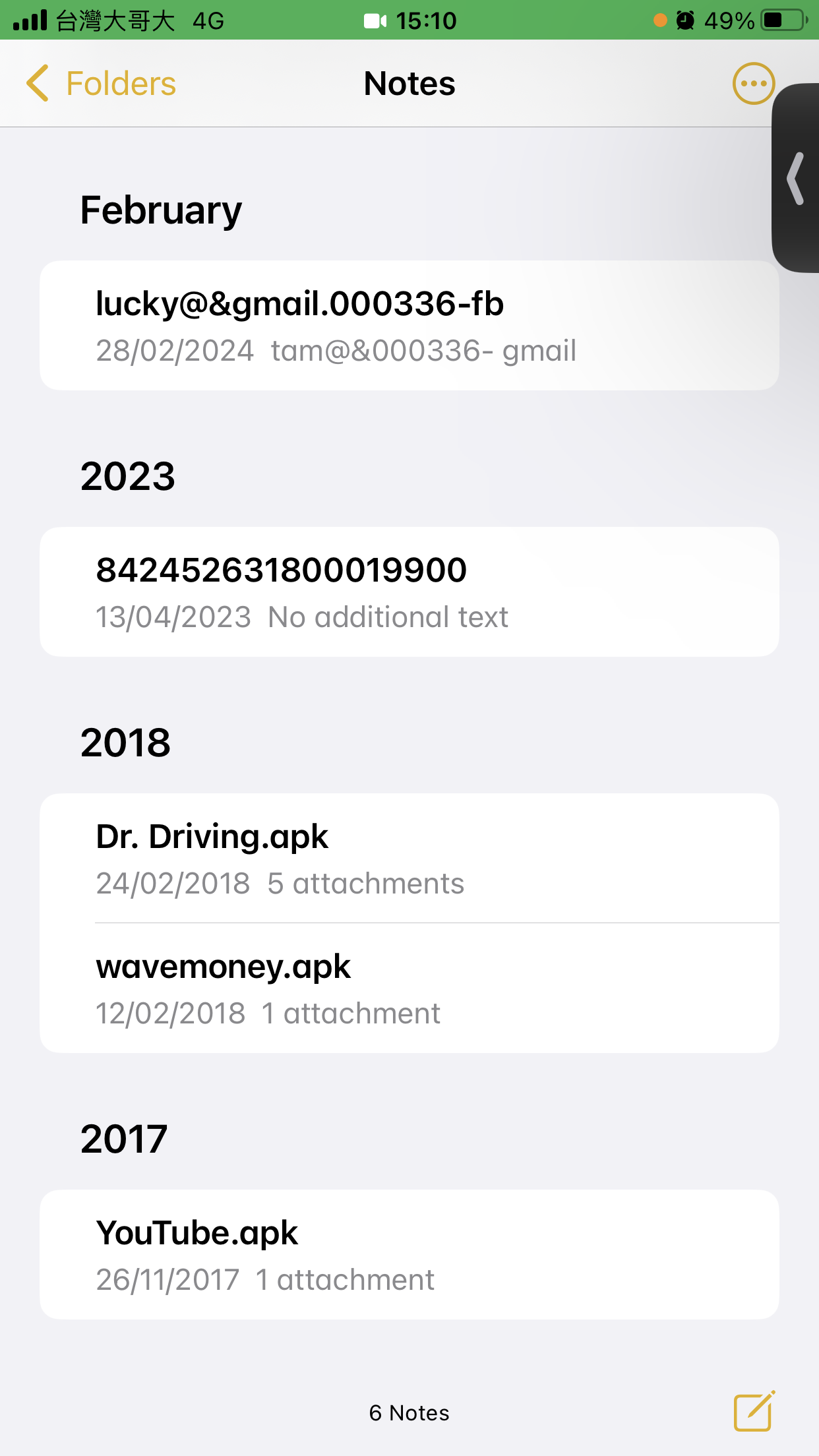
Task: Compose a new note
Action: (x=754, y=1412)
